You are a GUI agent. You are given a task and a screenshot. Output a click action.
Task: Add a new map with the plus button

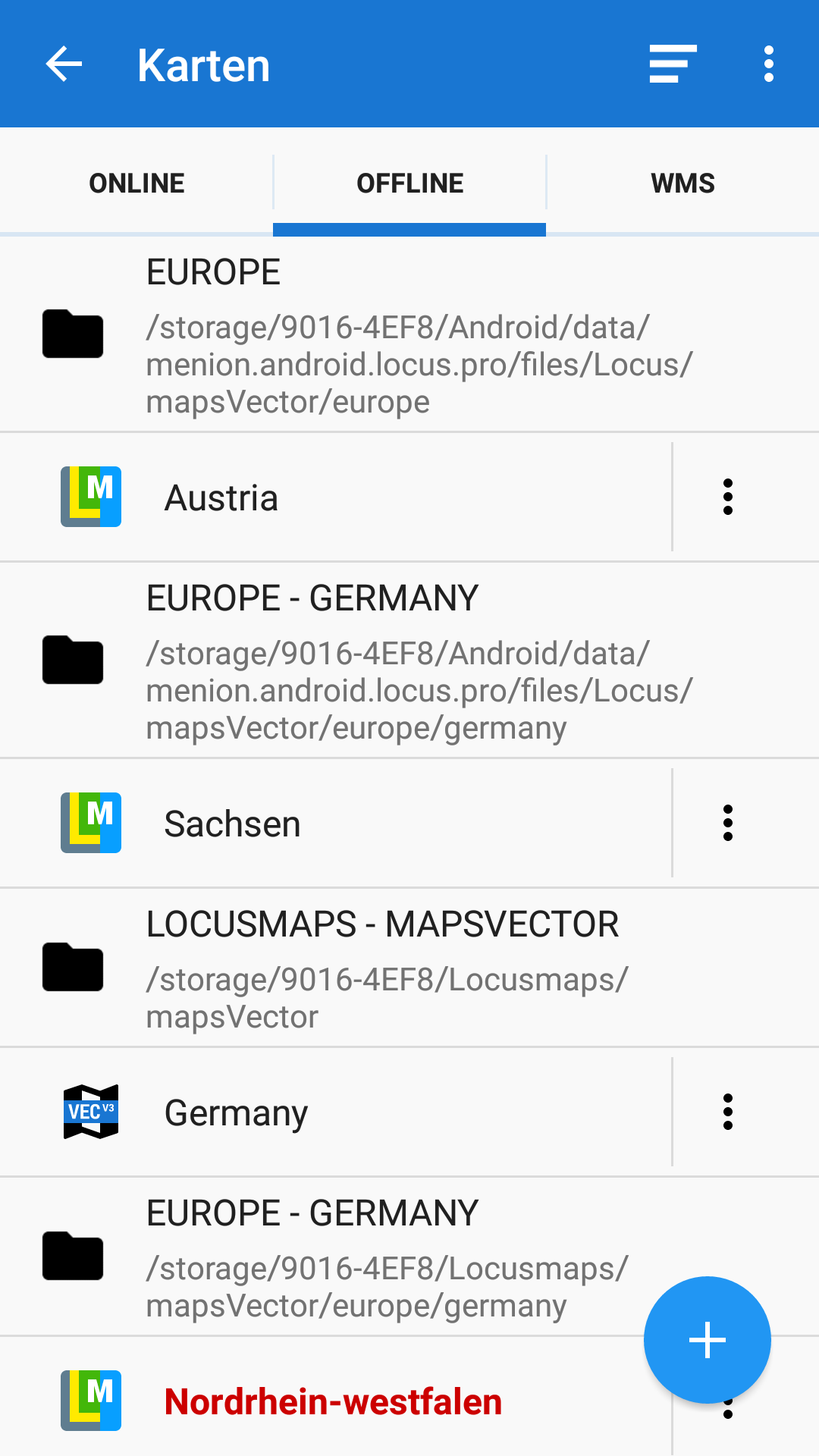click(707, 1340)
